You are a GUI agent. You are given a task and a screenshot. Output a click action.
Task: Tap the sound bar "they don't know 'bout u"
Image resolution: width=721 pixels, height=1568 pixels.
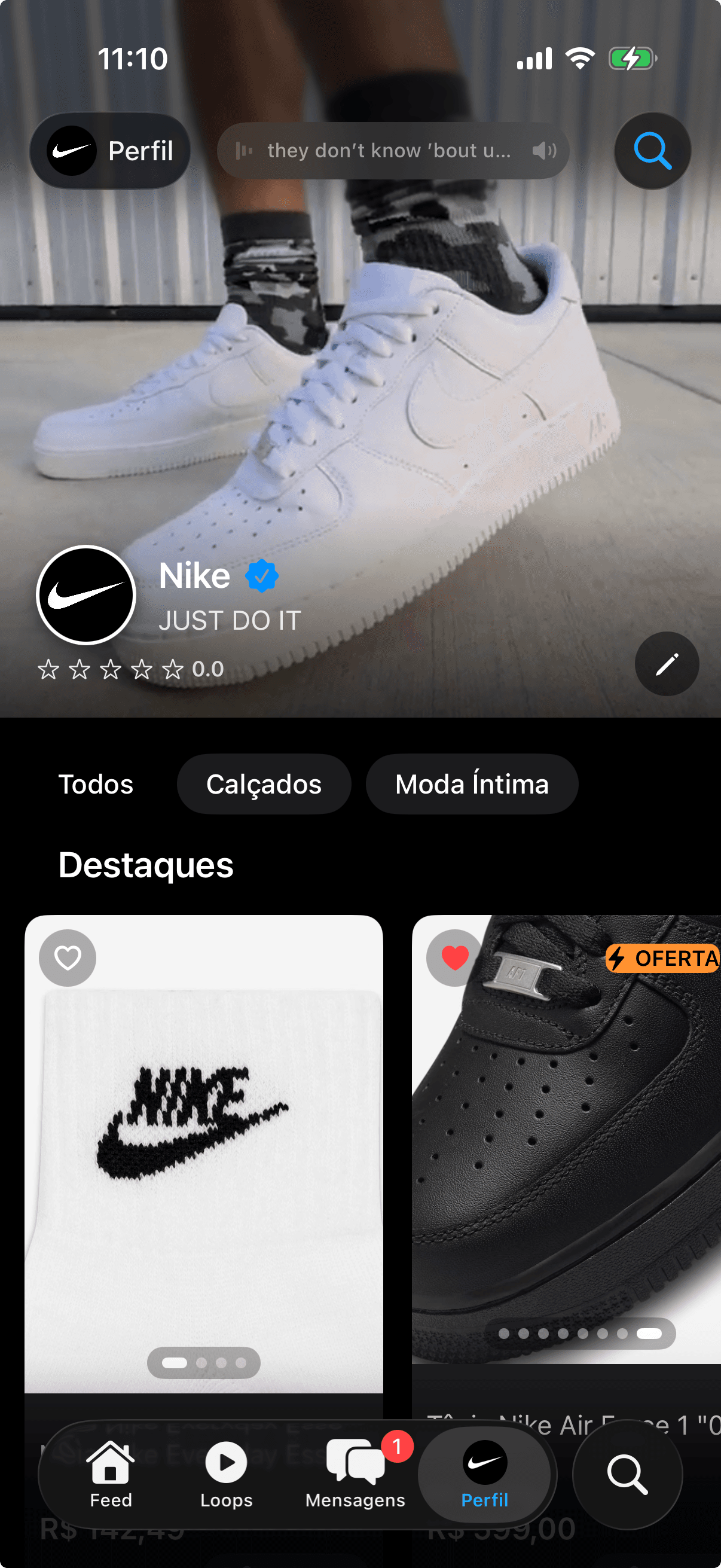click(393, 150)
